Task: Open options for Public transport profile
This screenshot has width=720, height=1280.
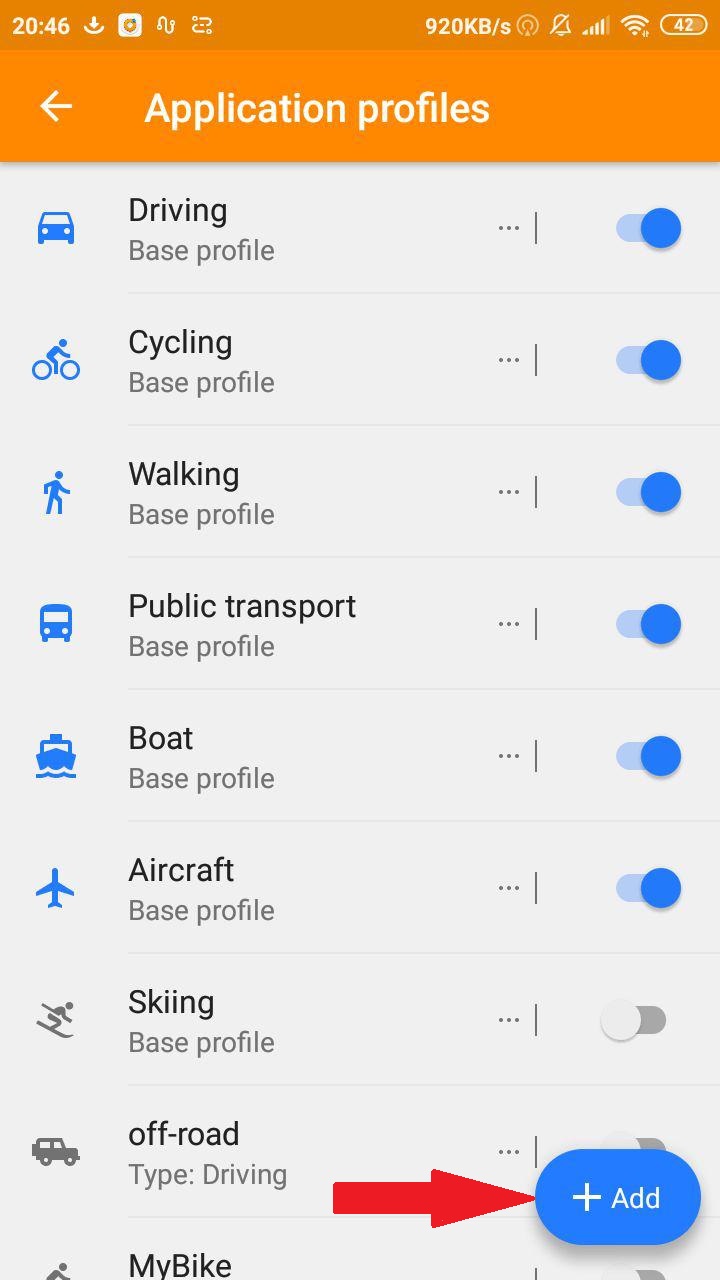Action: pyautogui.click(x=509, y=624)
